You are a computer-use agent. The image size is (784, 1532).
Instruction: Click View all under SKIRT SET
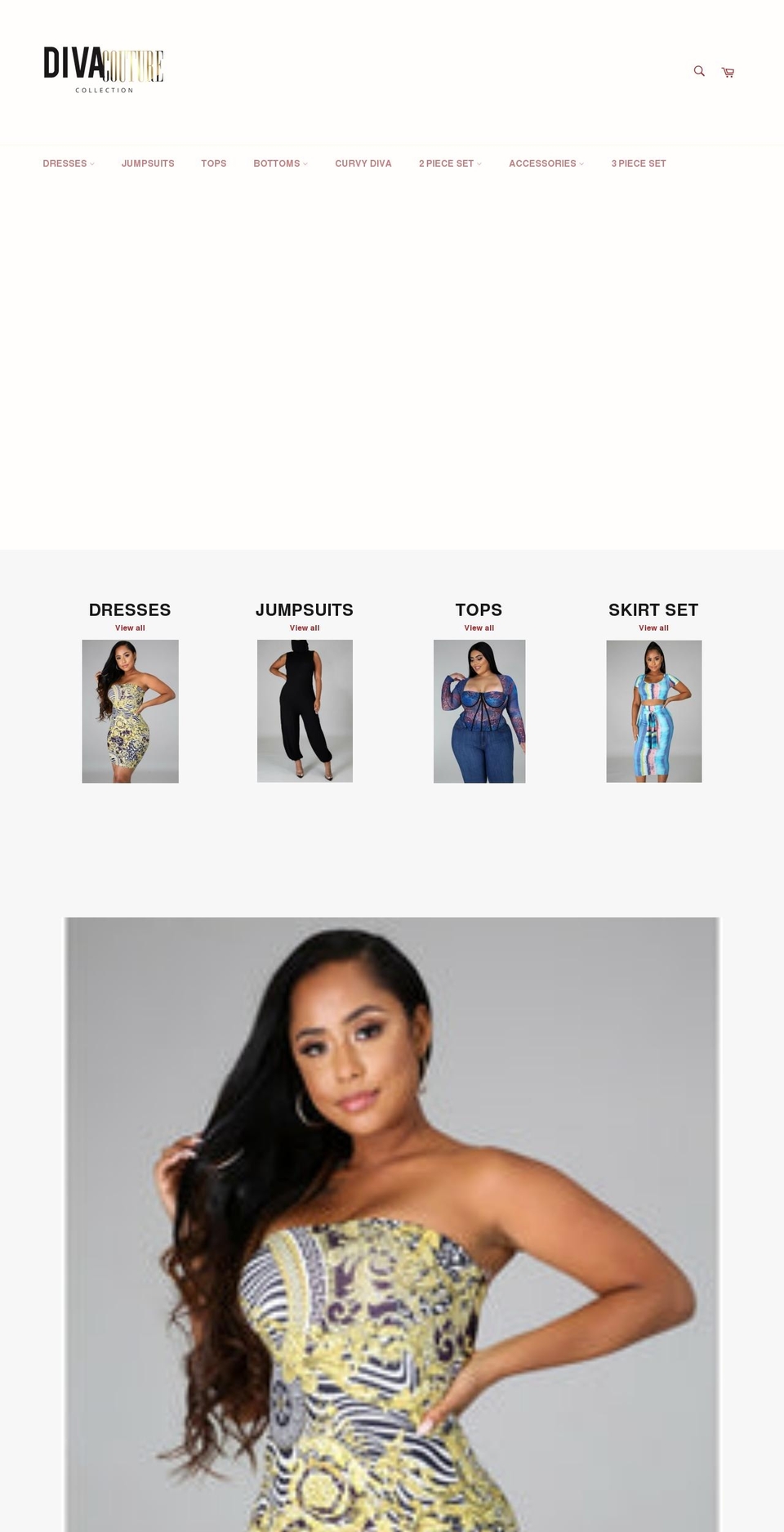[x=653, y=628]
